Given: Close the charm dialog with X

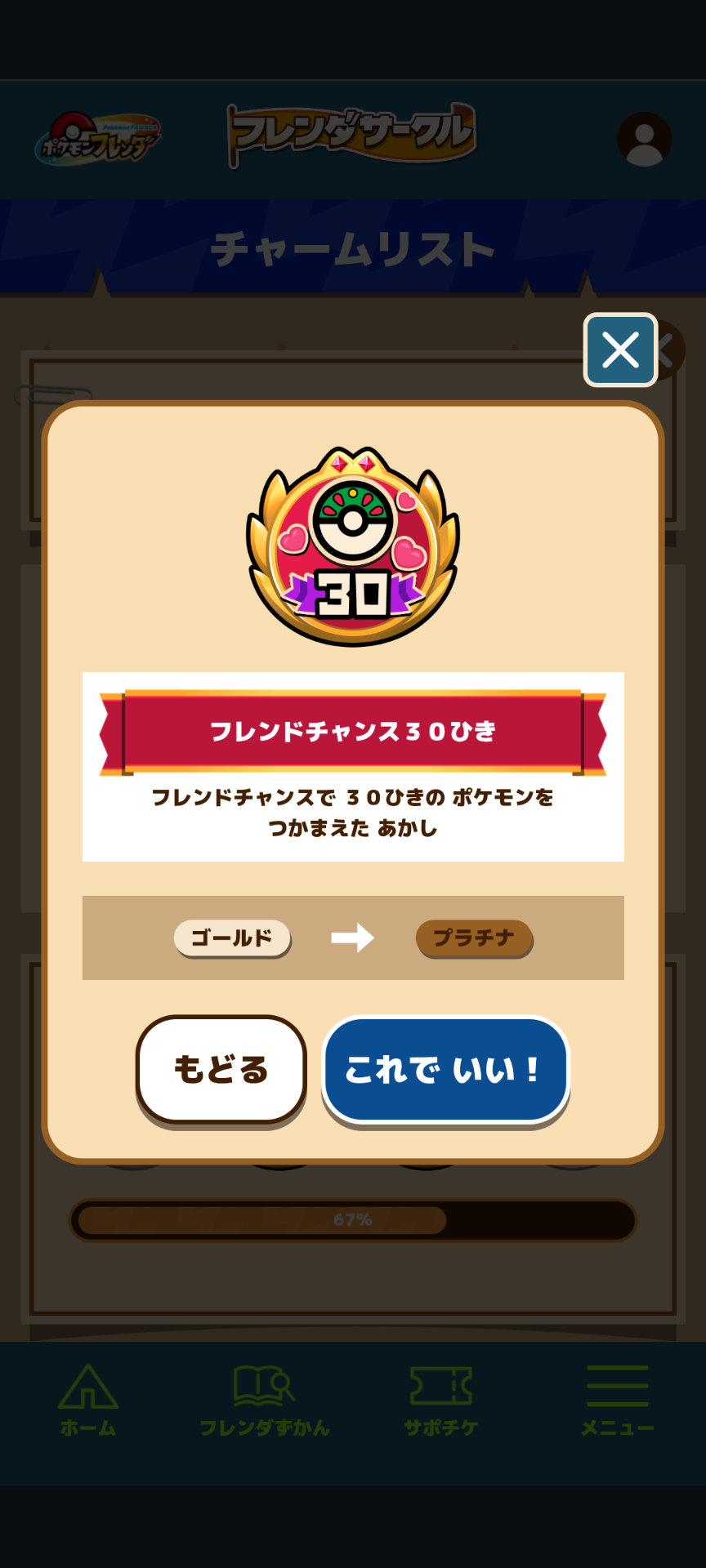Looking at the screenshot, I should [x=620, y=350].
